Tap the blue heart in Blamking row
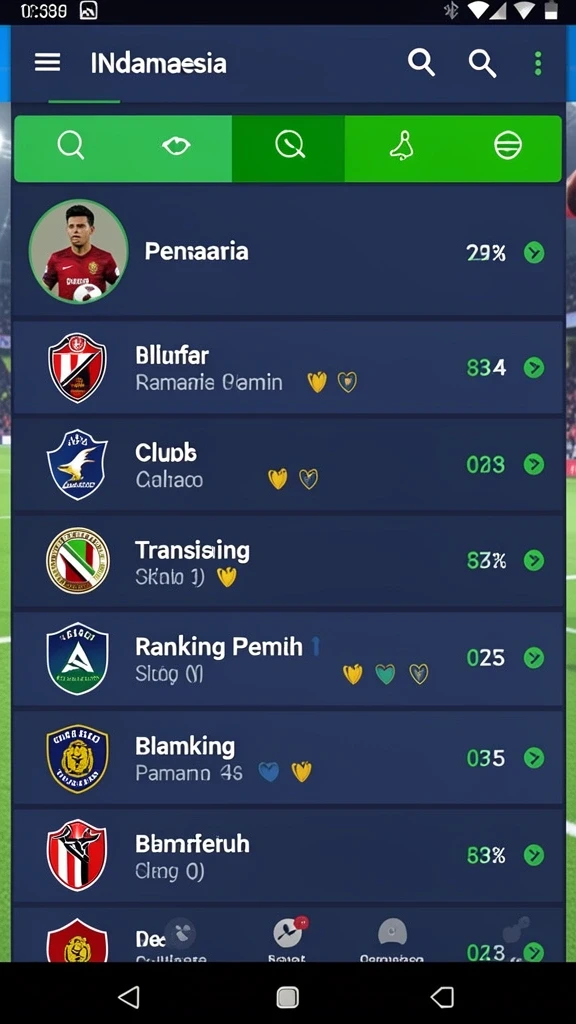The width and height of the screenshot is (576, 1024). pos(268,772)
